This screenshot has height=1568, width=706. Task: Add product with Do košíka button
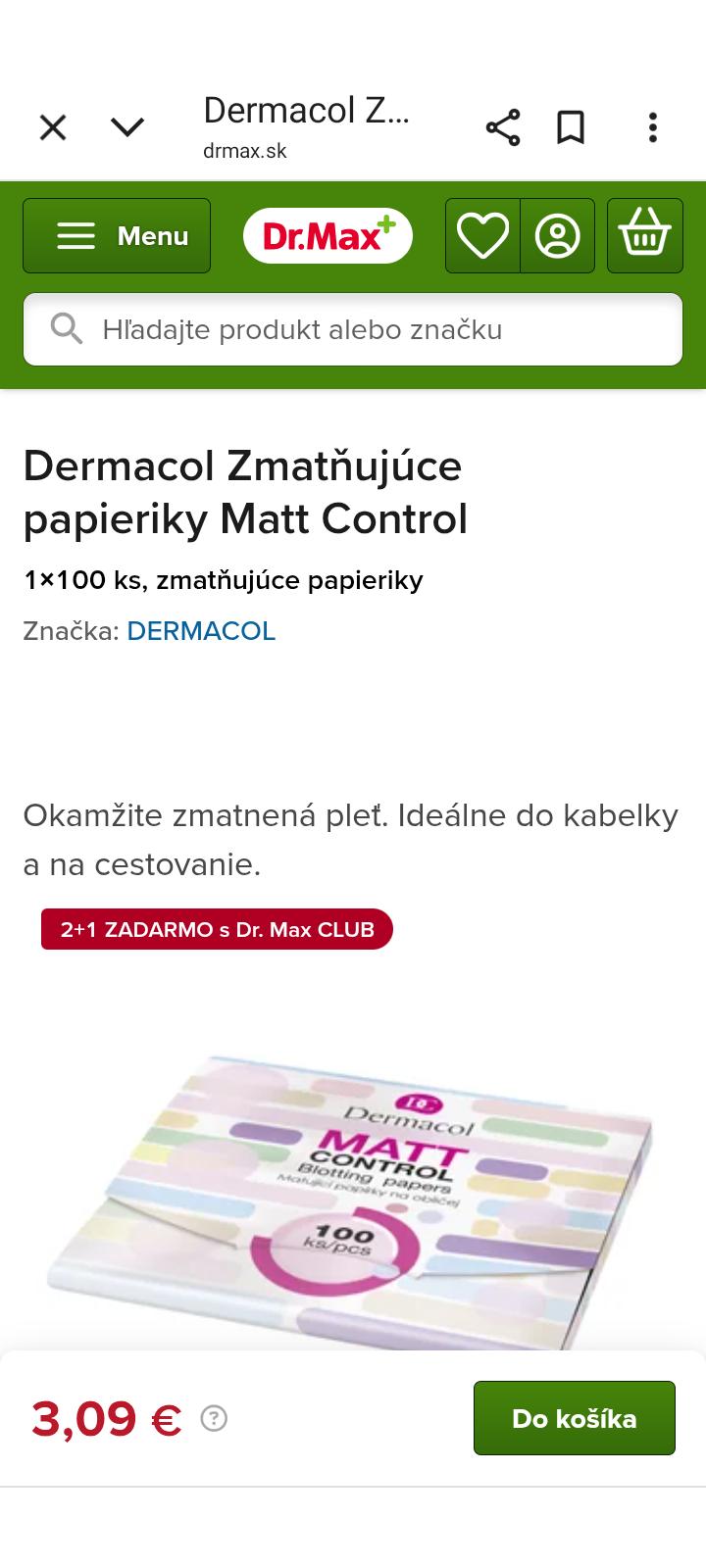[575, 1418]
